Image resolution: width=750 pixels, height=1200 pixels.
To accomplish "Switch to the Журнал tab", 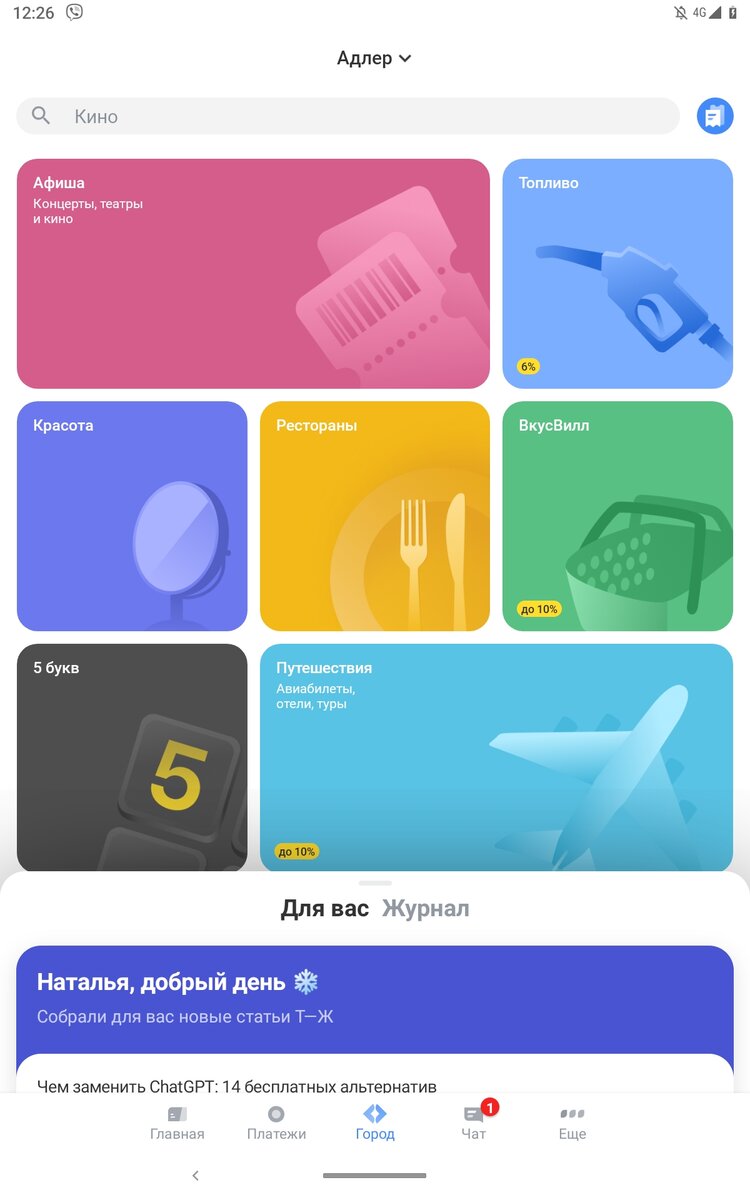I will pos(425,909).
